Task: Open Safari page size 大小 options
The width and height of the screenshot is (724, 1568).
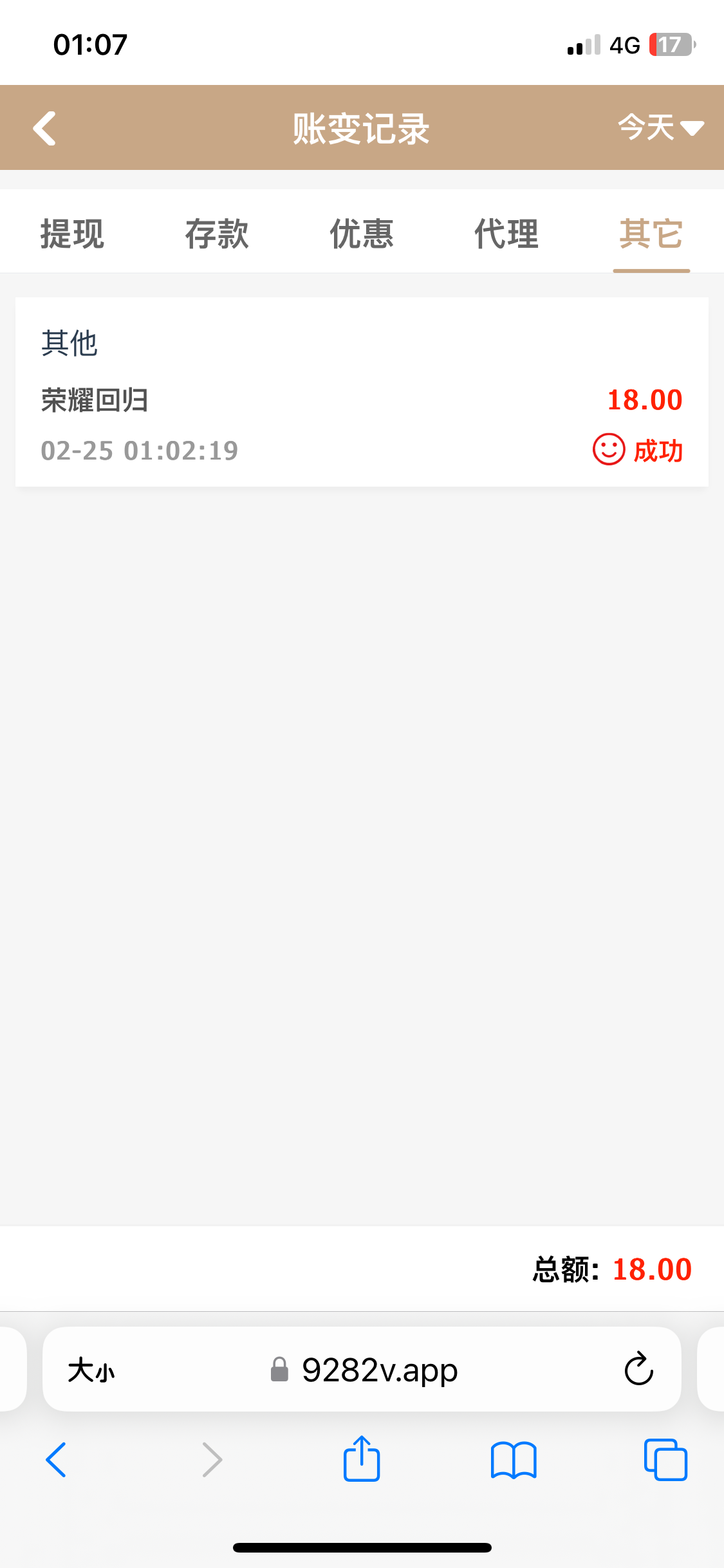Action: 91,1370
